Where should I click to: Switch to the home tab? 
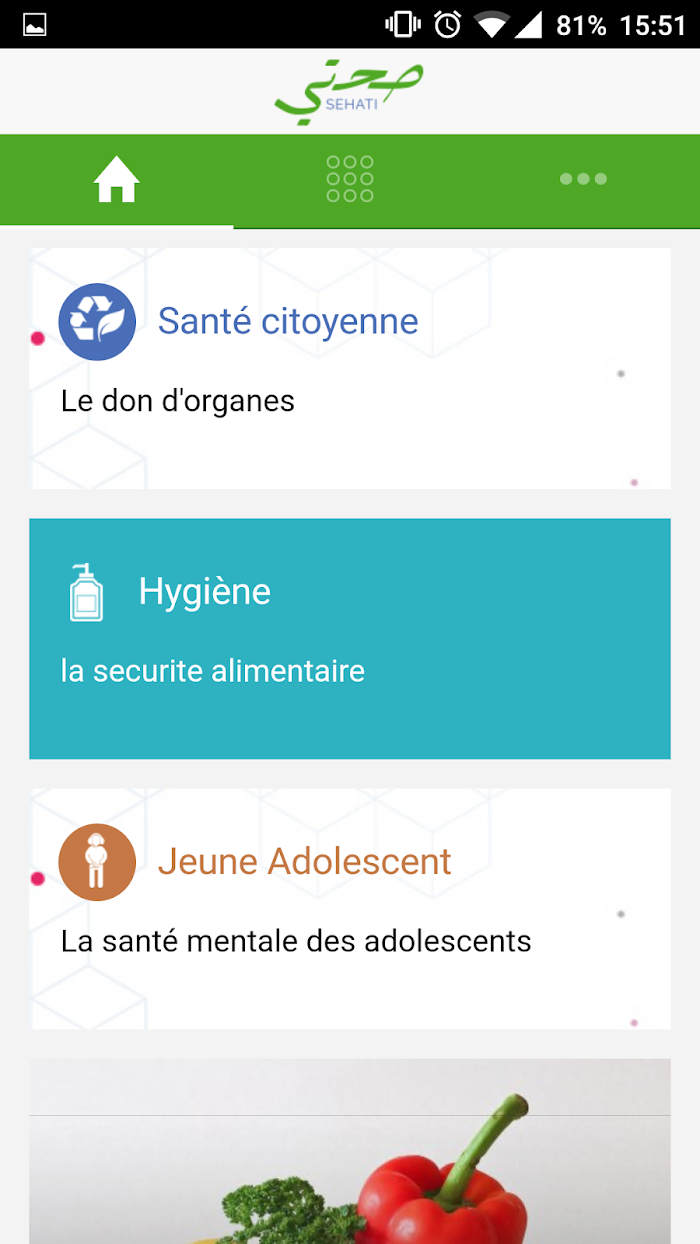pyautogui.click(x=116, y=180)
